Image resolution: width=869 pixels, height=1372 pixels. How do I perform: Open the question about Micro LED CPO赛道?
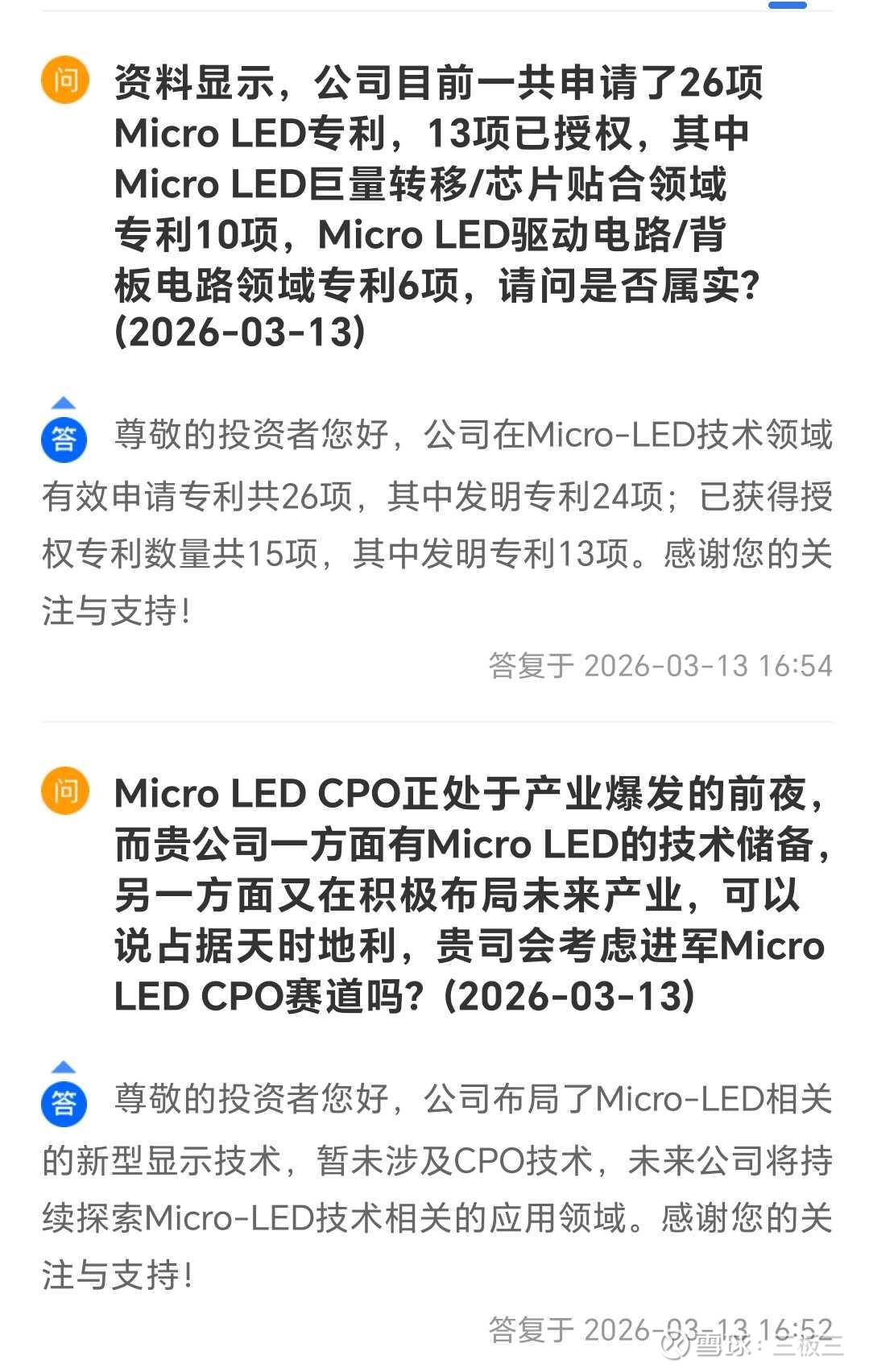click(x=470, y=895)
